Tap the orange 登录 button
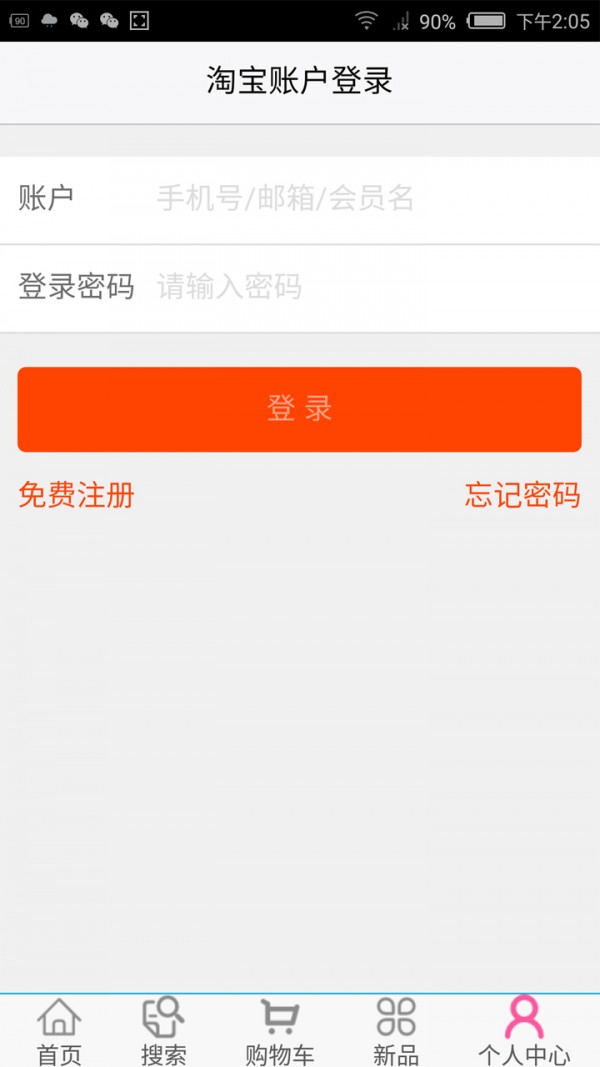Screen dimensions: 600x1067 click(x=299, y=410)
